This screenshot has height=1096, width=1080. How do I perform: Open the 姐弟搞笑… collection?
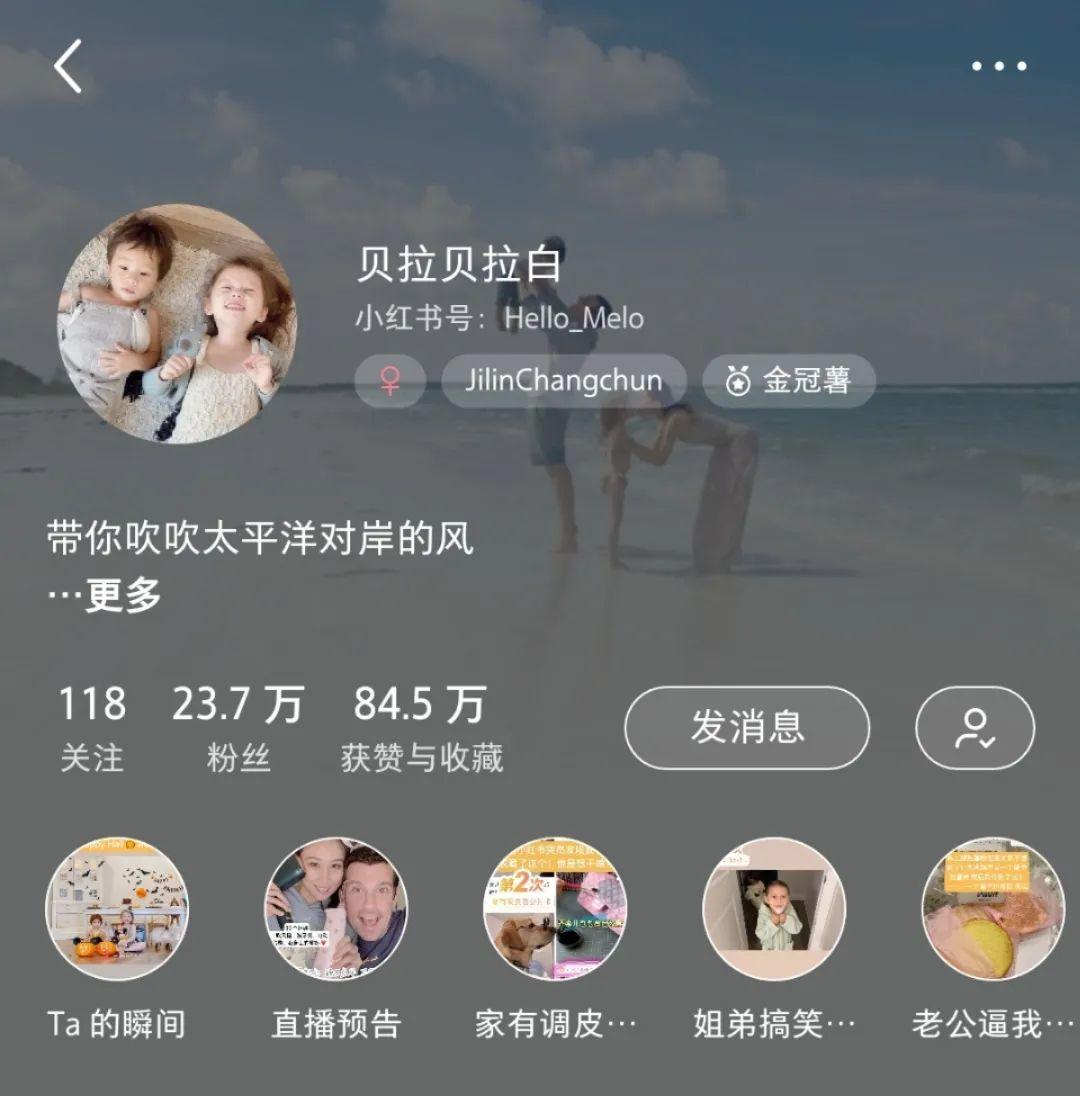[774, 909]
